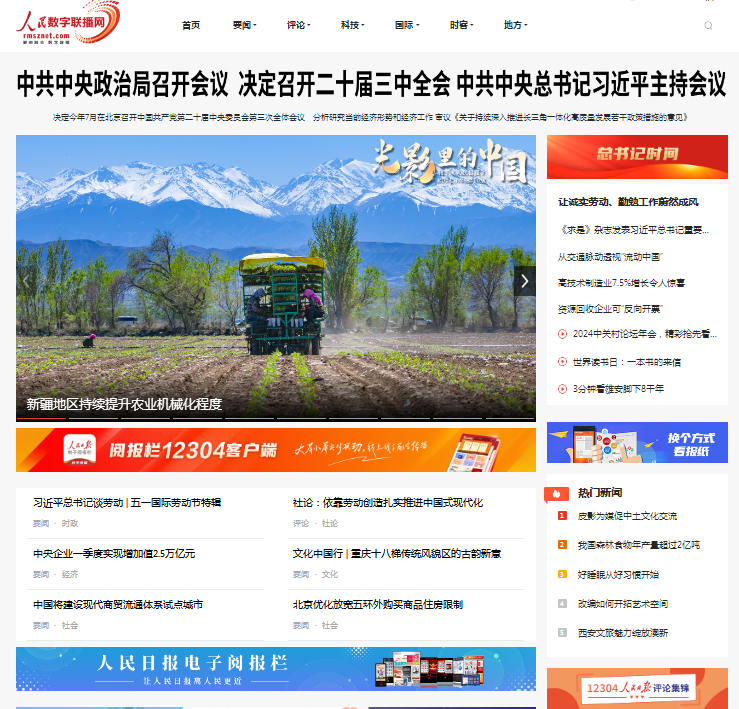Go to 首页 in the top navigation
This screenshot has width=739, height=709.
click(191, 25)
